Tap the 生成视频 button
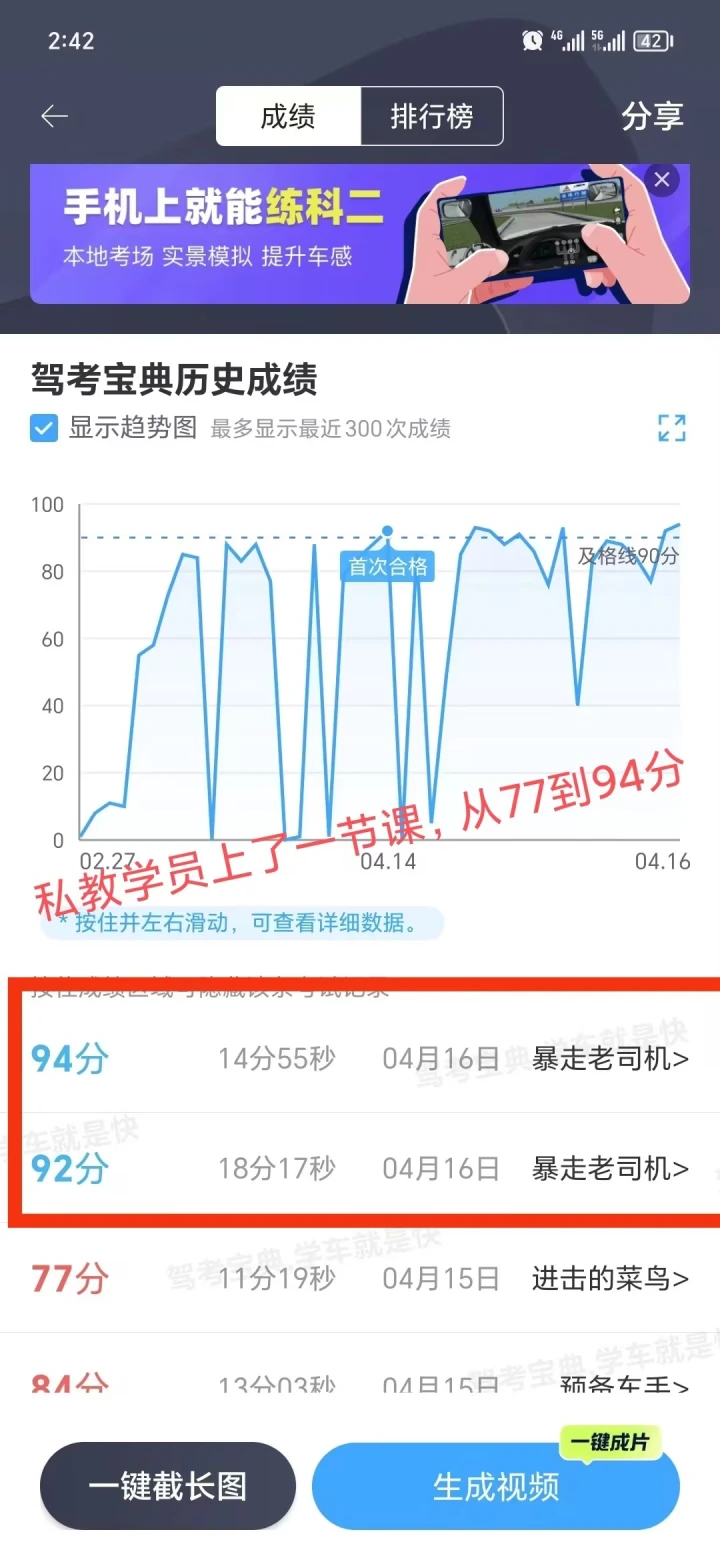The height and width of the screenshot is (1560, 720). click(496, 1486)
